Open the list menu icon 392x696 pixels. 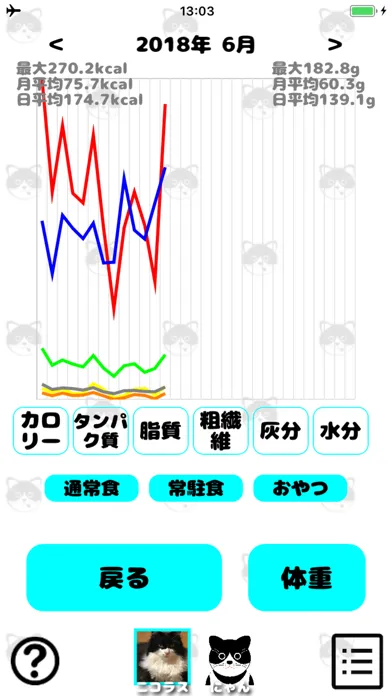tap(357, 661)
